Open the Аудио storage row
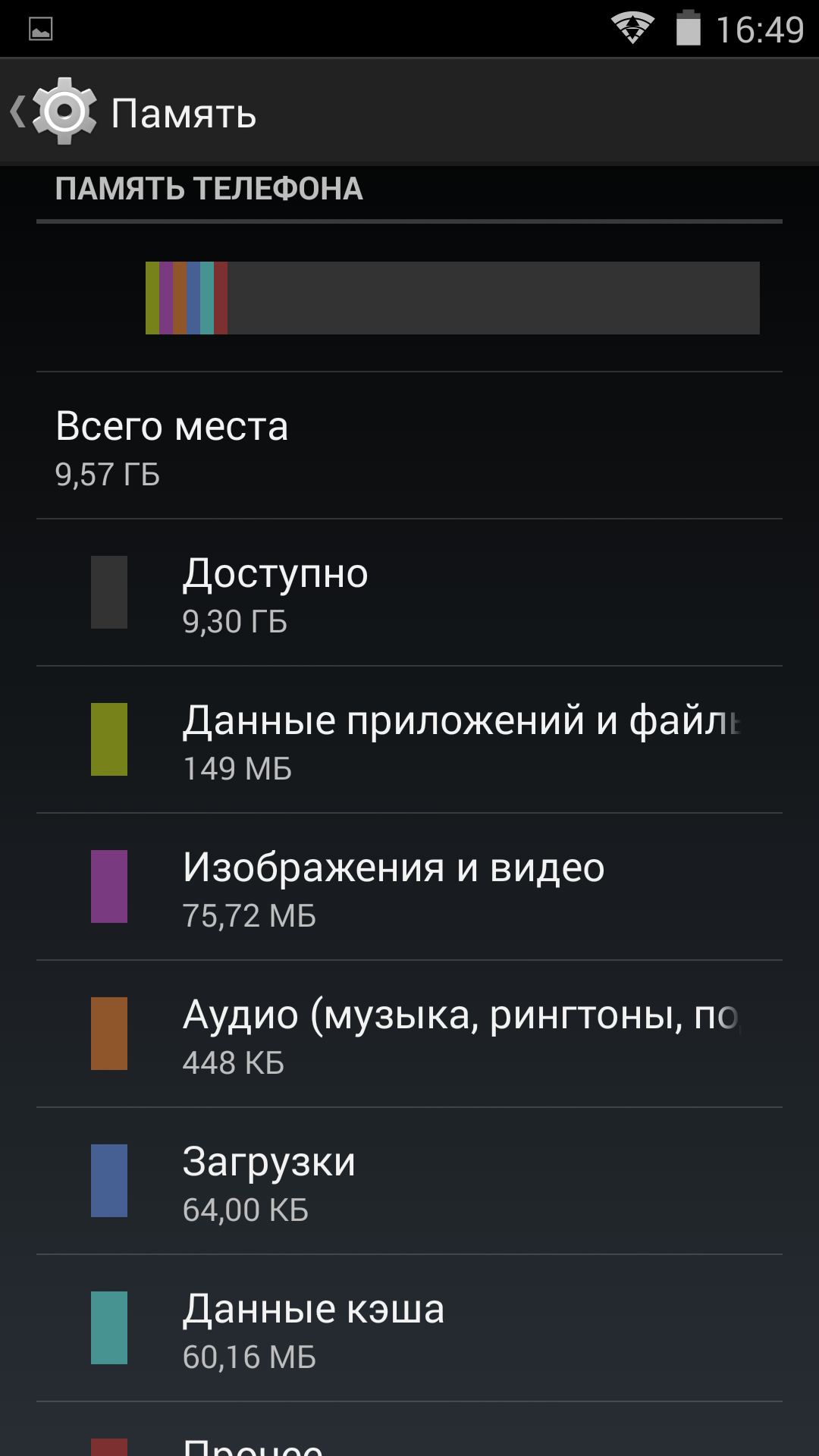Viewport: 819px width, 1456px height. coord(409,1034)
